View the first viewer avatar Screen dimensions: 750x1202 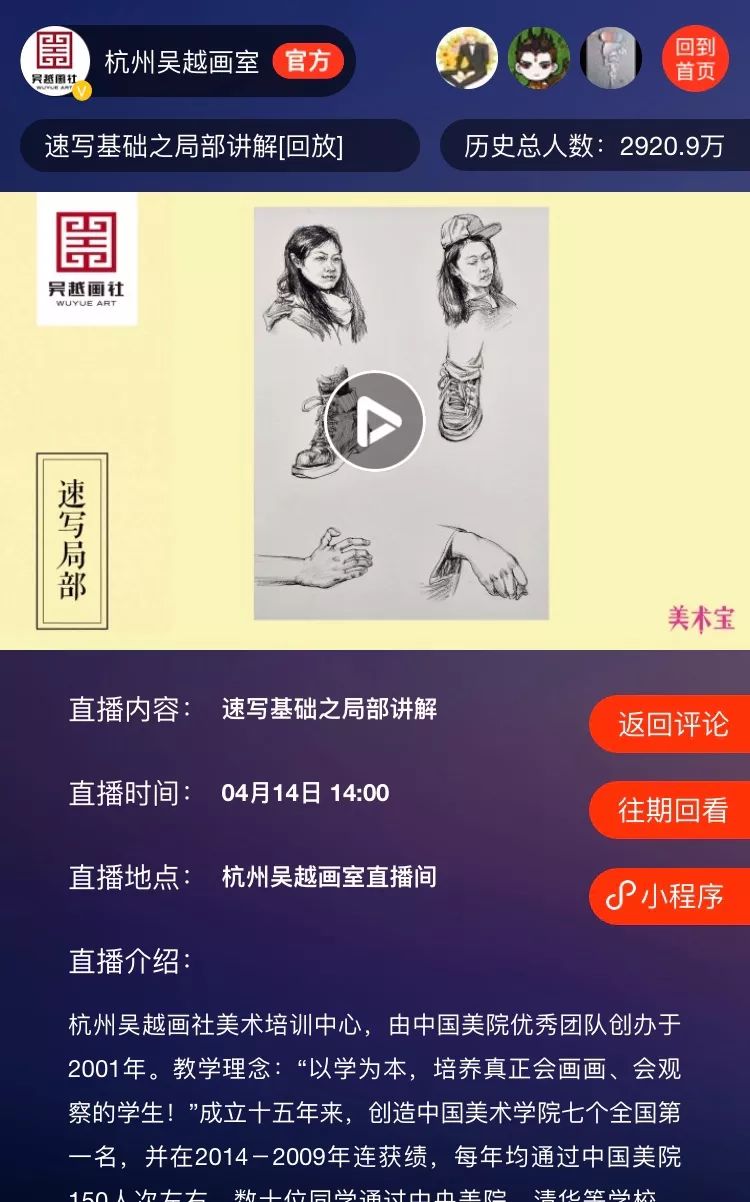click(x=467, y=58)
